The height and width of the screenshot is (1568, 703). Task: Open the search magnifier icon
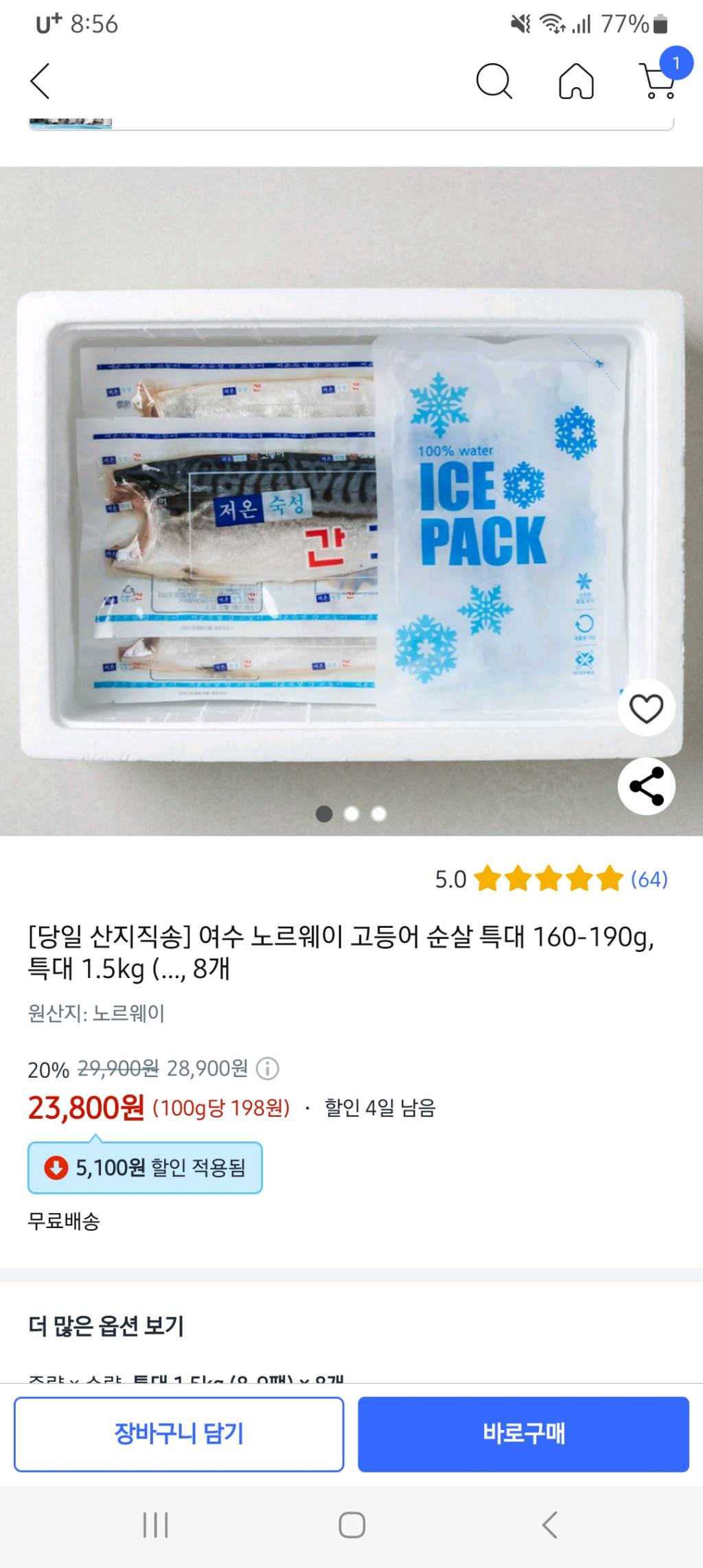point(494,81)
